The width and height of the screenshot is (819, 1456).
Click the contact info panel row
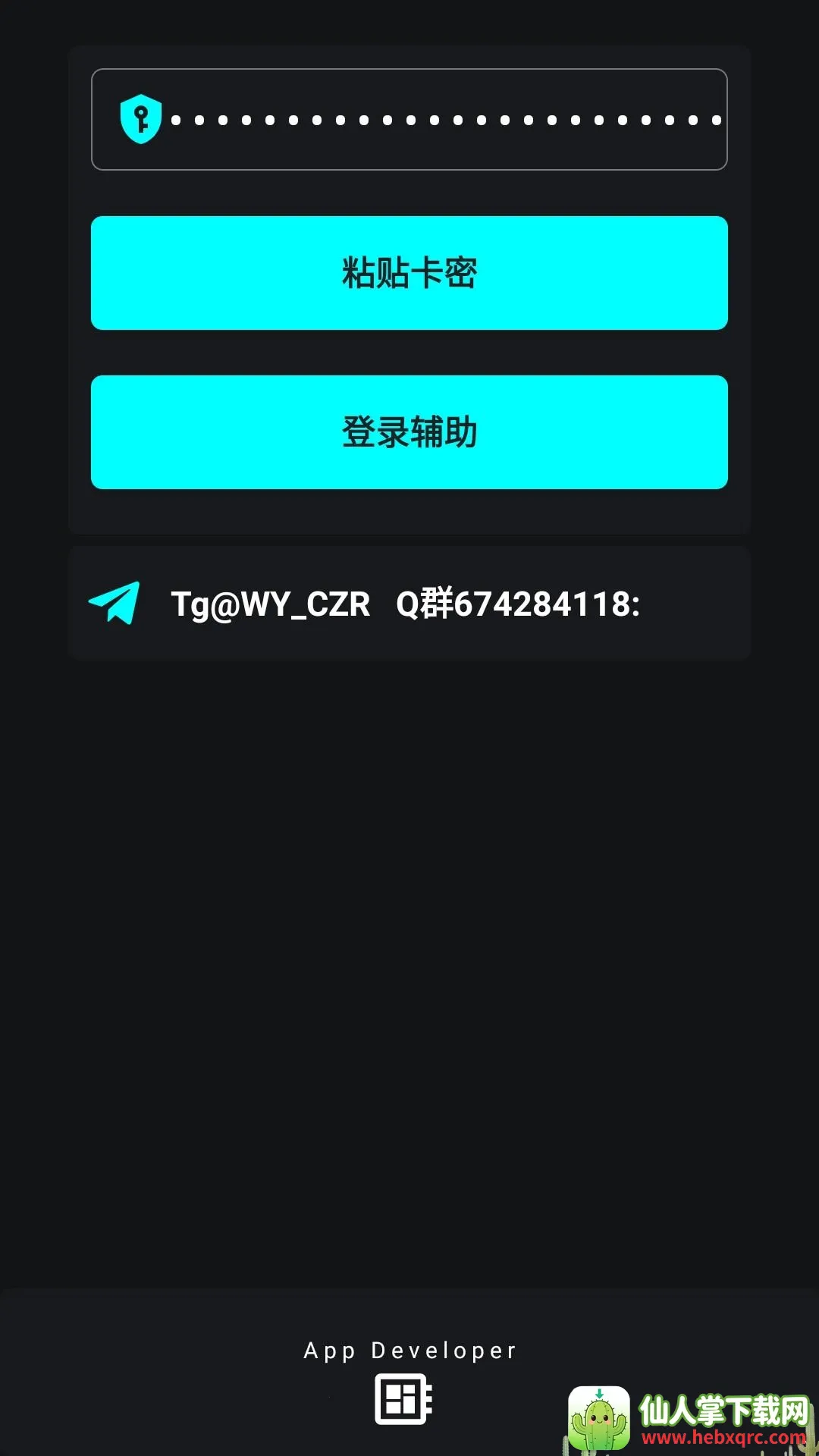(409, 602)
